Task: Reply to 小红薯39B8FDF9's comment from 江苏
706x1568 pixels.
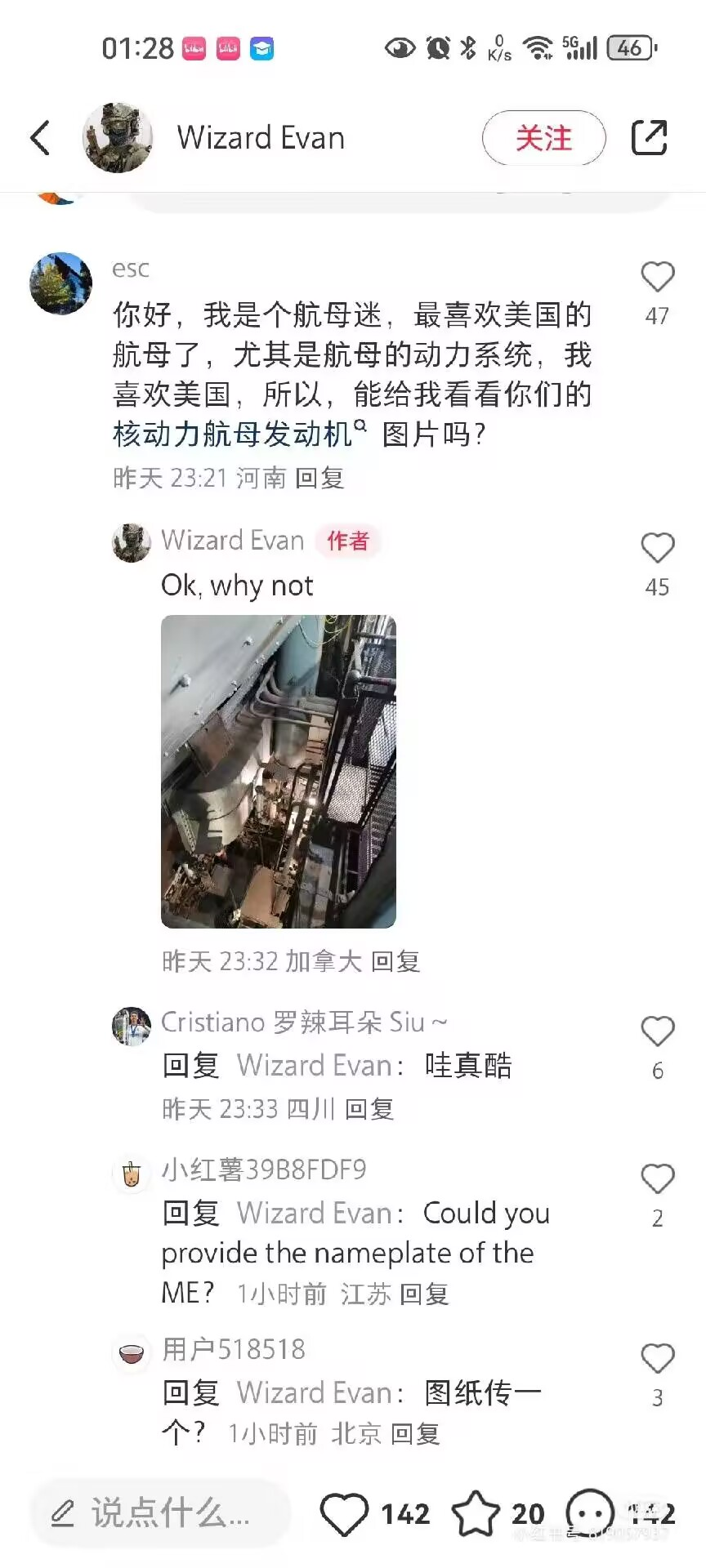Action: pyautogui.click(x=424, y=1294)
